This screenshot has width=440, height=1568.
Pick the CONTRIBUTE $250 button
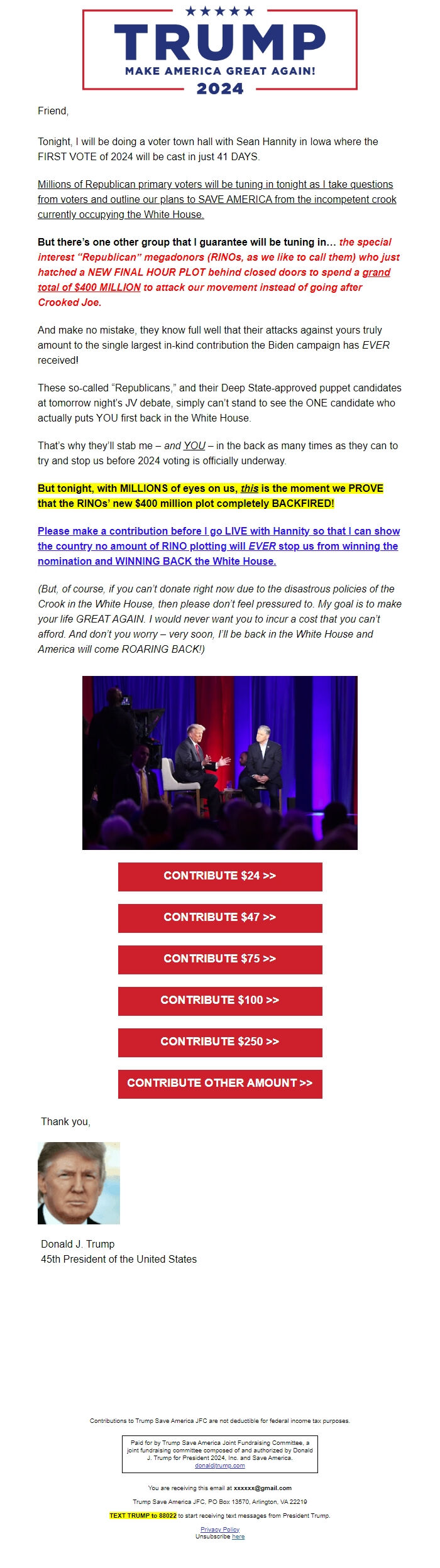[219, 1042]
